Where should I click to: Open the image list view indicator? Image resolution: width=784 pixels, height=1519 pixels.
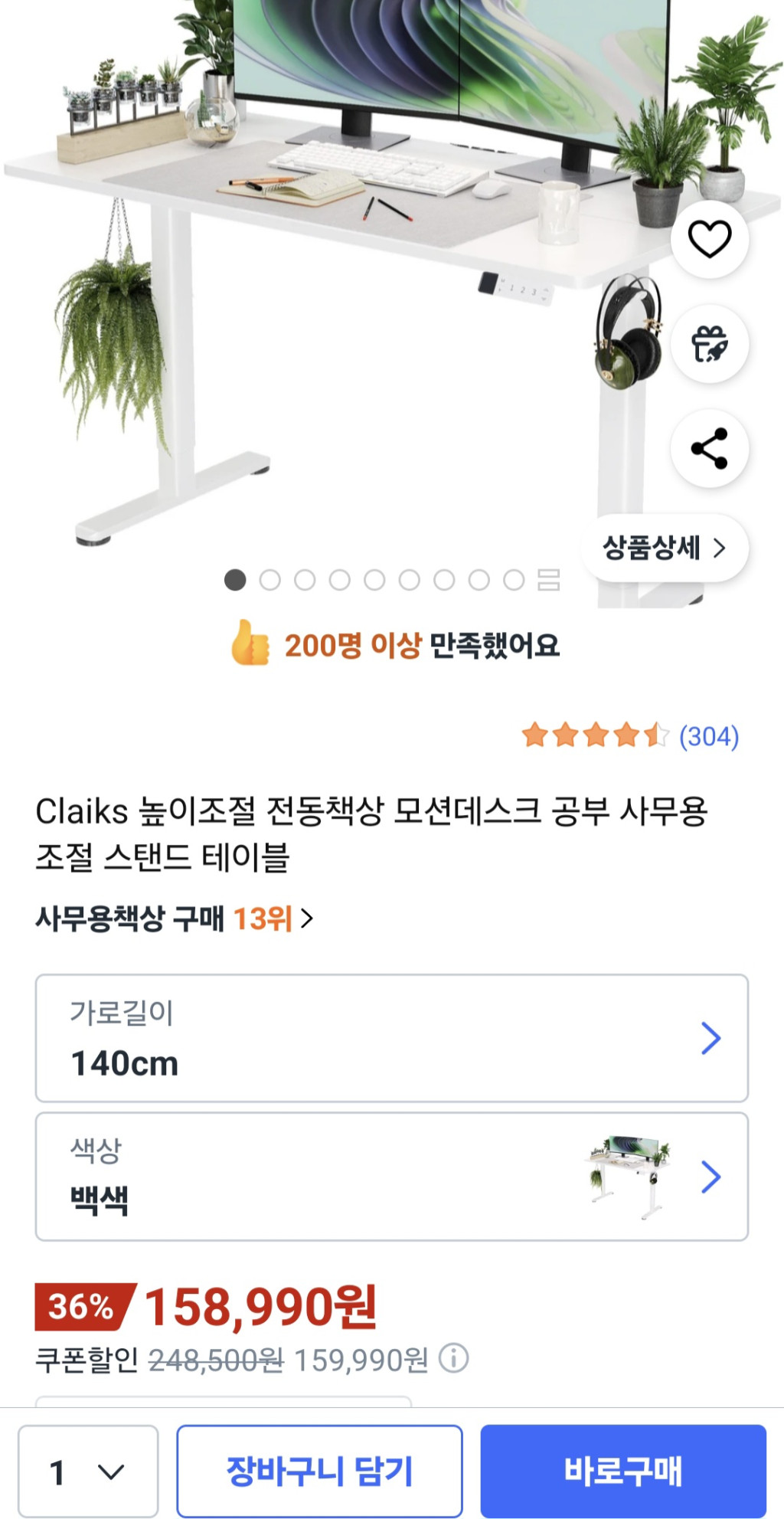[548, 580]
